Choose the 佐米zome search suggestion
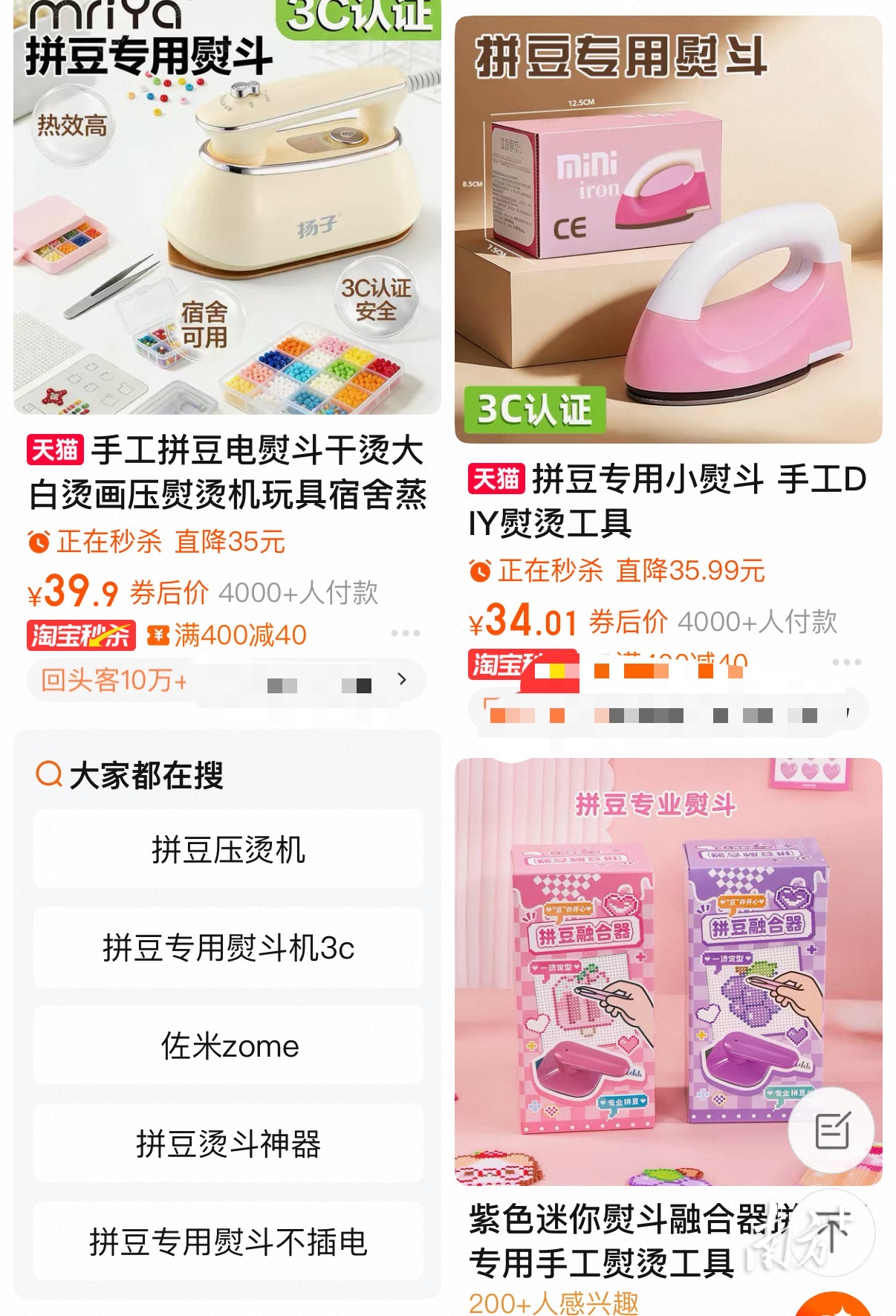The image size is (896, 1316). click(x=228, y=1046)
